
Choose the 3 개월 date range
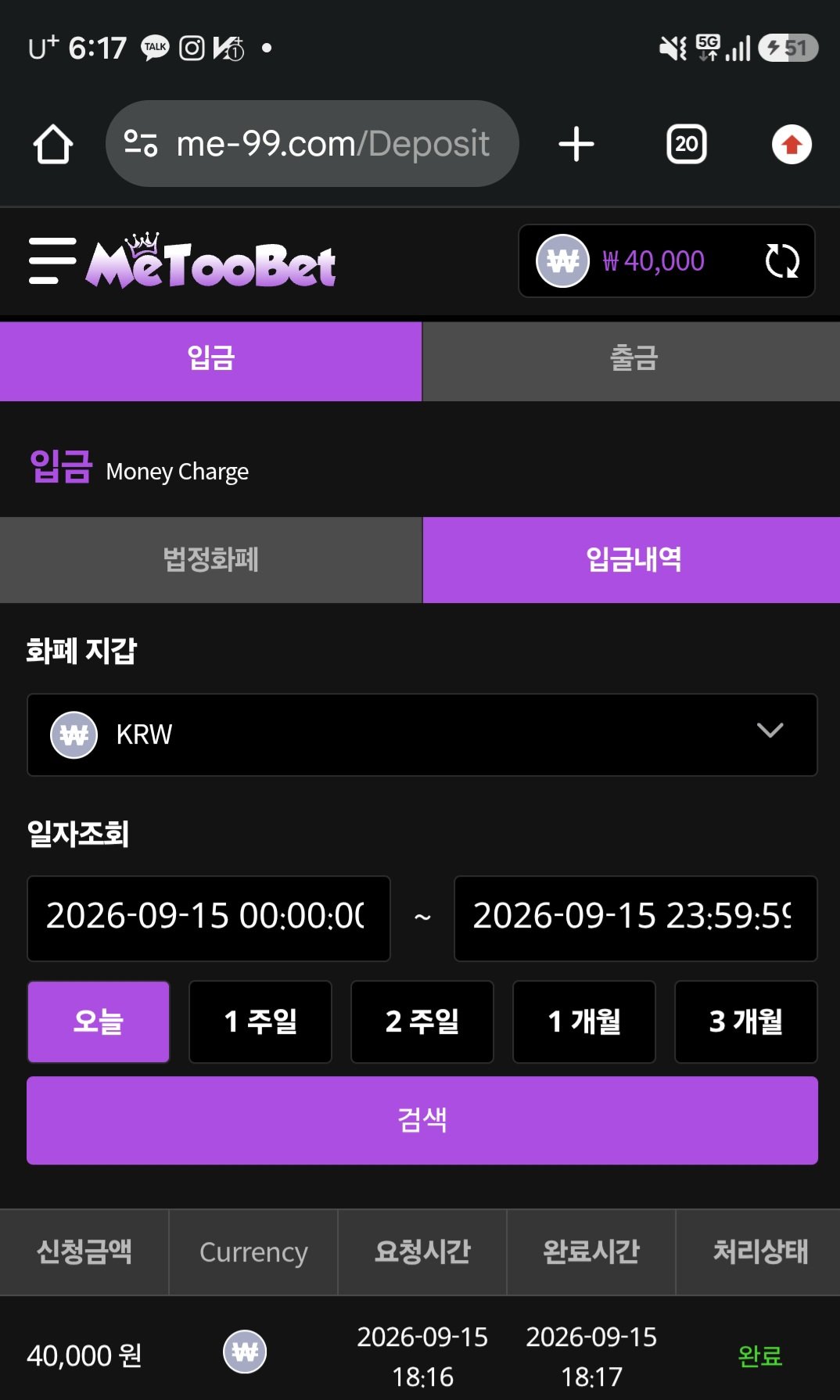click(x=746, y=1021)
